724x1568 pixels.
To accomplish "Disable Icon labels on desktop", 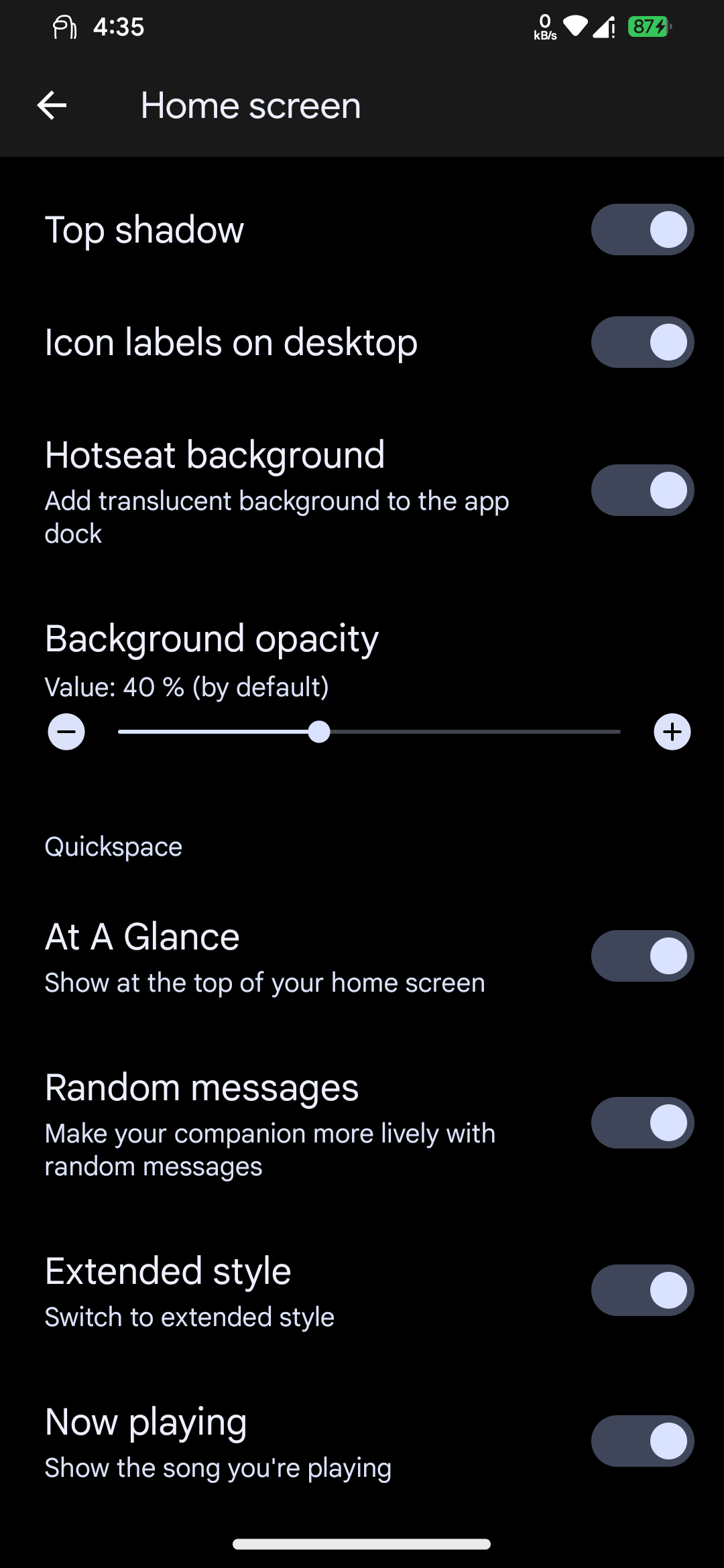I will [642, 342].
